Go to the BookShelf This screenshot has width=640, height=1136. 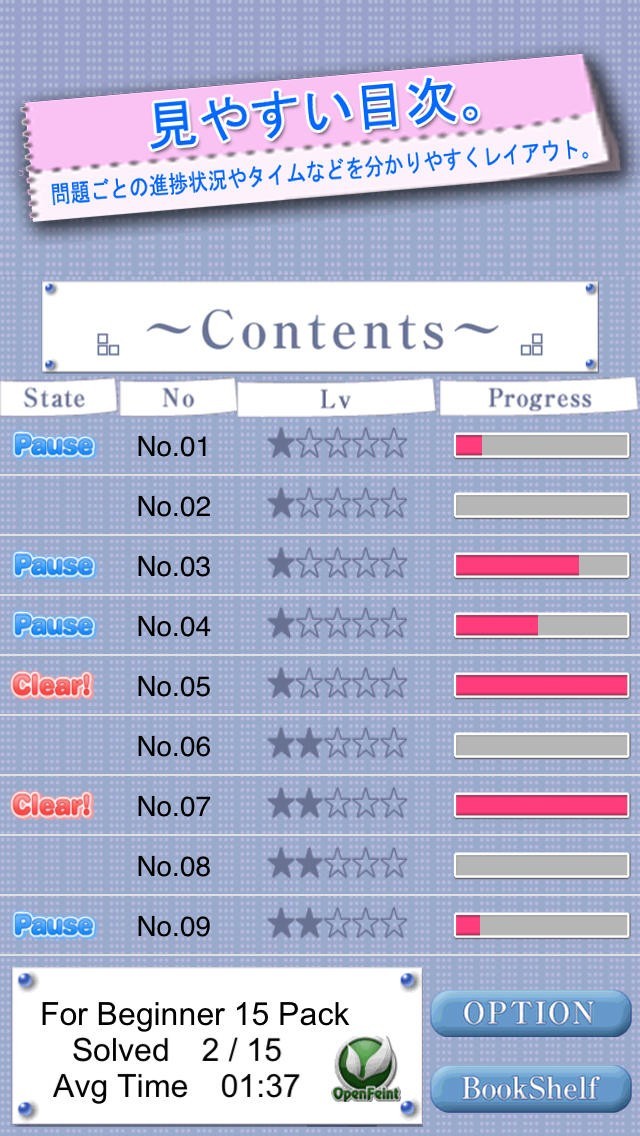coord(531,1088)
